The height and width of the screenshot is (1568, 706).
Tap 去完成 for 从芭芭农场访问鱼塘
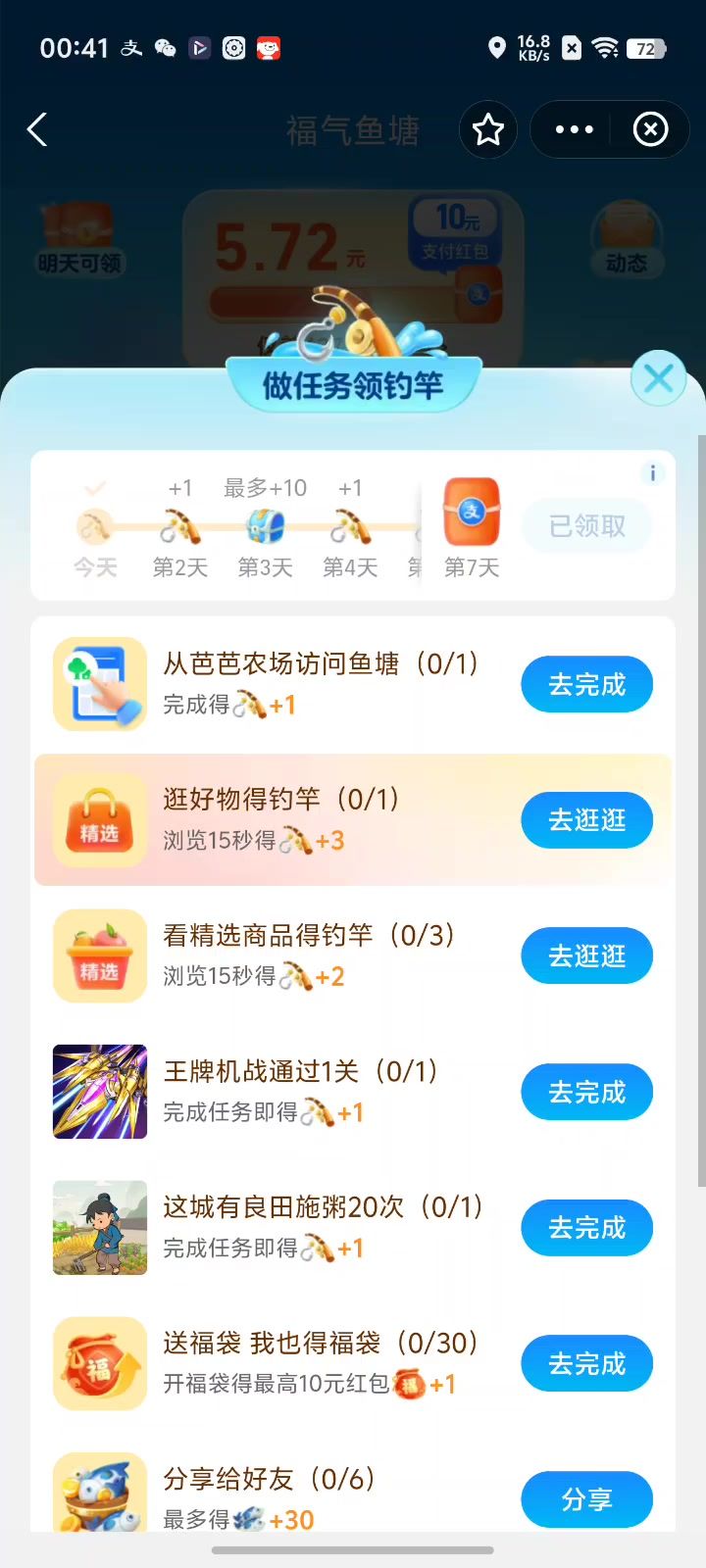pyautogui.click(x=586, y=684)
